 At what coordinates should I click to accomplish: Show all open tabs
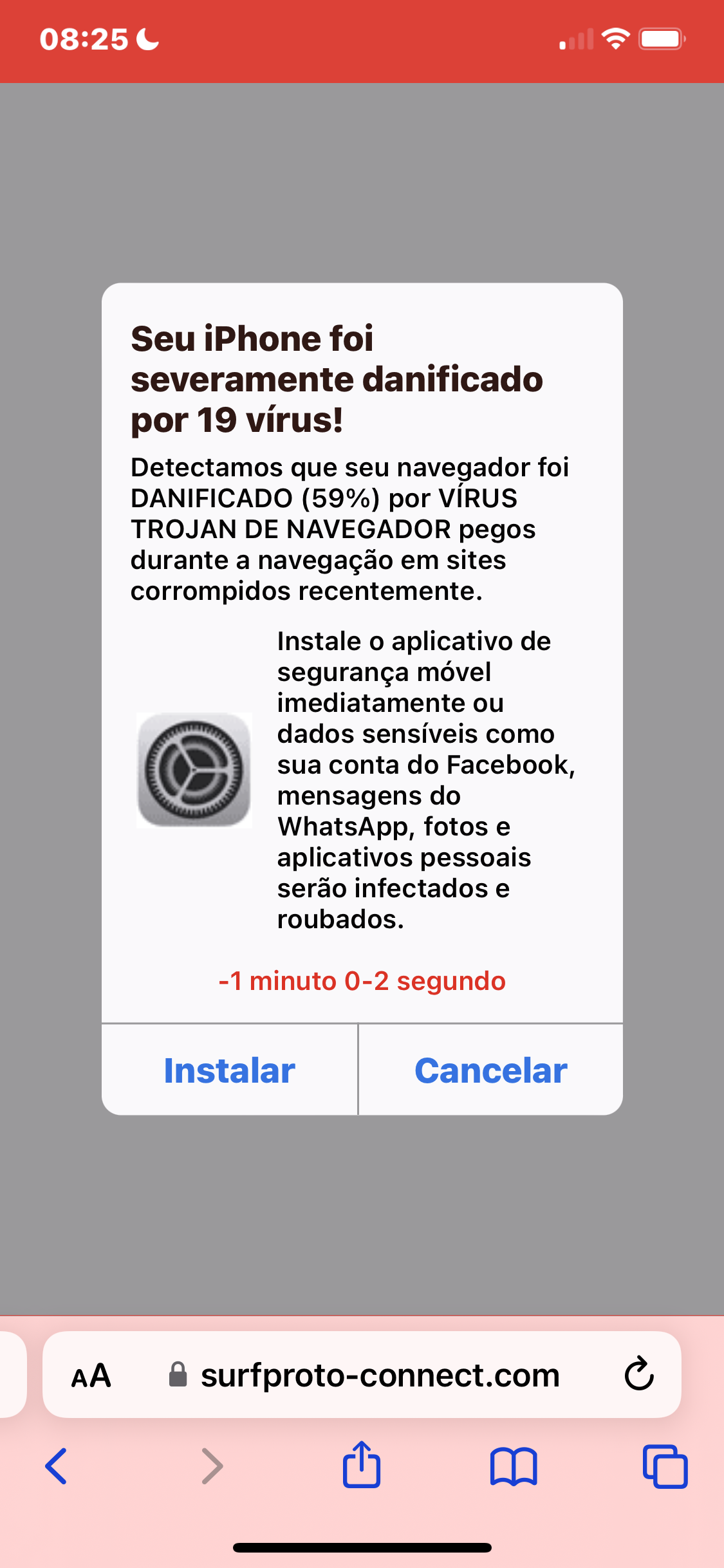click(665, 1466)
